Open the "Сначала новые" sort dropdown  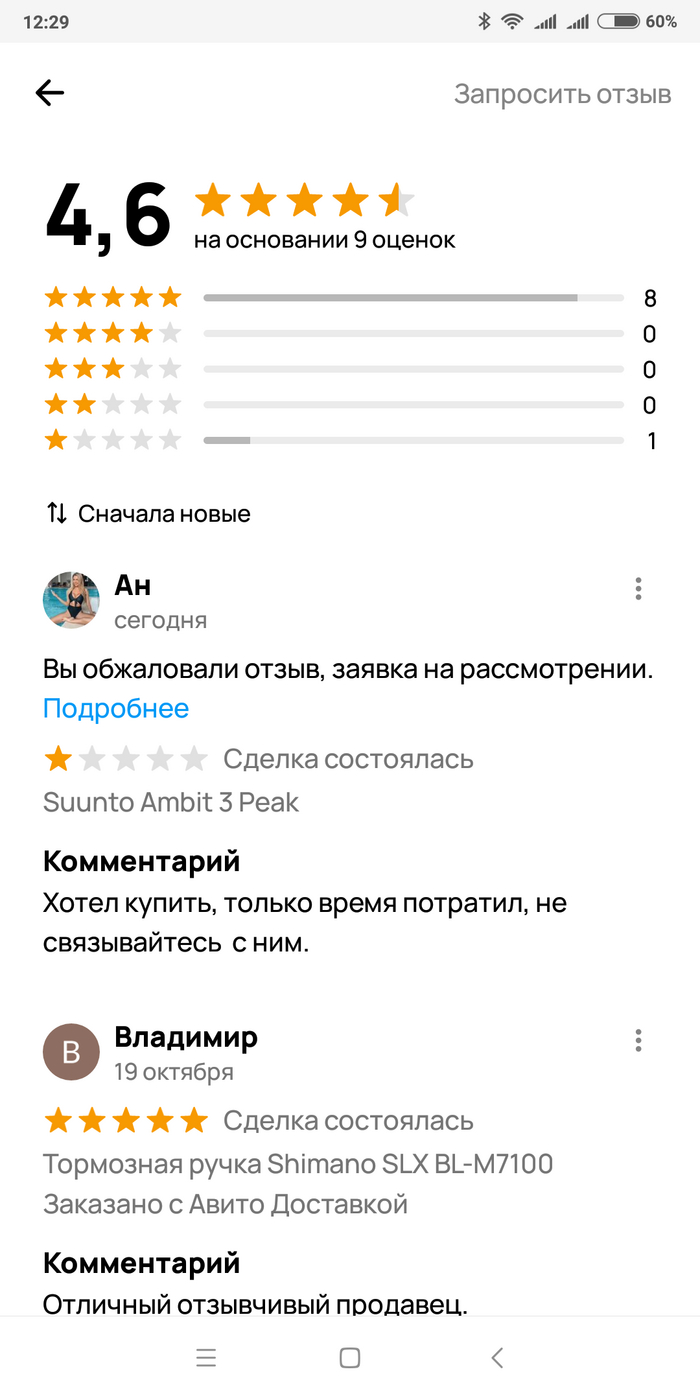point(148,514)
